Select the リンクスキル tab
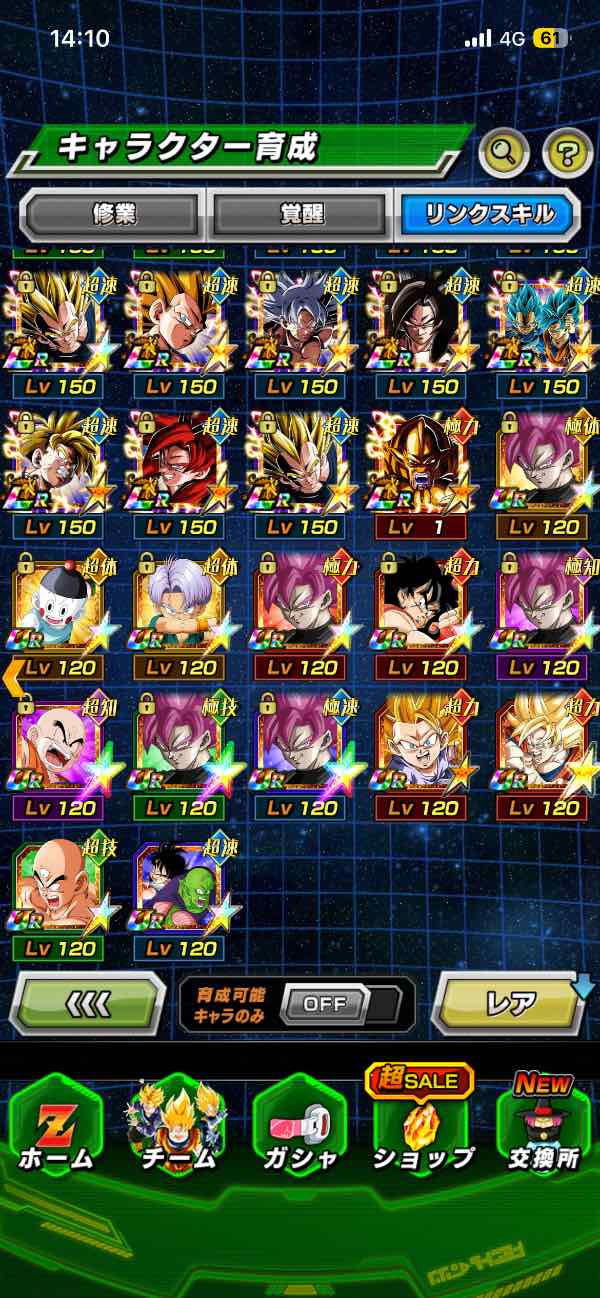This screenshot has width=600, height=1298. (x=487, y=214)
